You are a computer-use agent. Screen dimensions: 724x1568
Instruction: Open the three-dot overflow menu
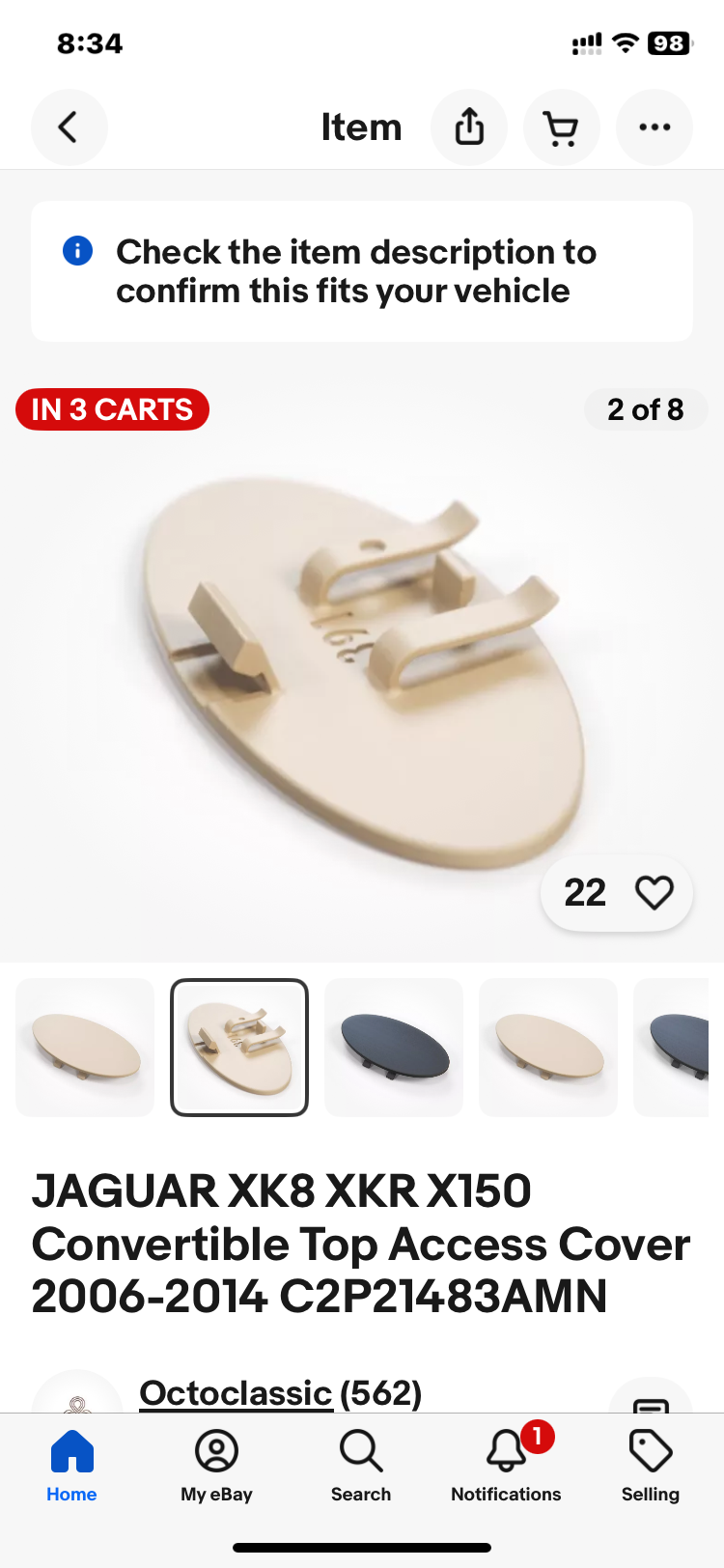[x=654, y=127]
